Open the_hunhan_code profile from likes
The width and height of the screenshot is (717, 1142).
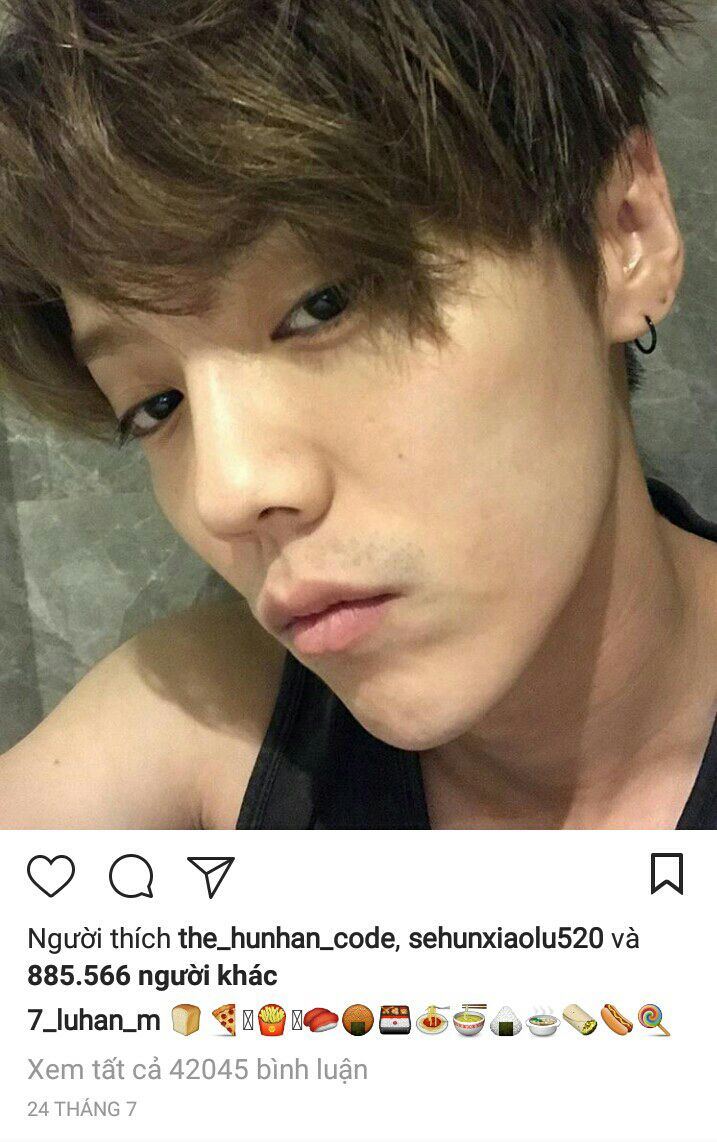click(289, 940)
